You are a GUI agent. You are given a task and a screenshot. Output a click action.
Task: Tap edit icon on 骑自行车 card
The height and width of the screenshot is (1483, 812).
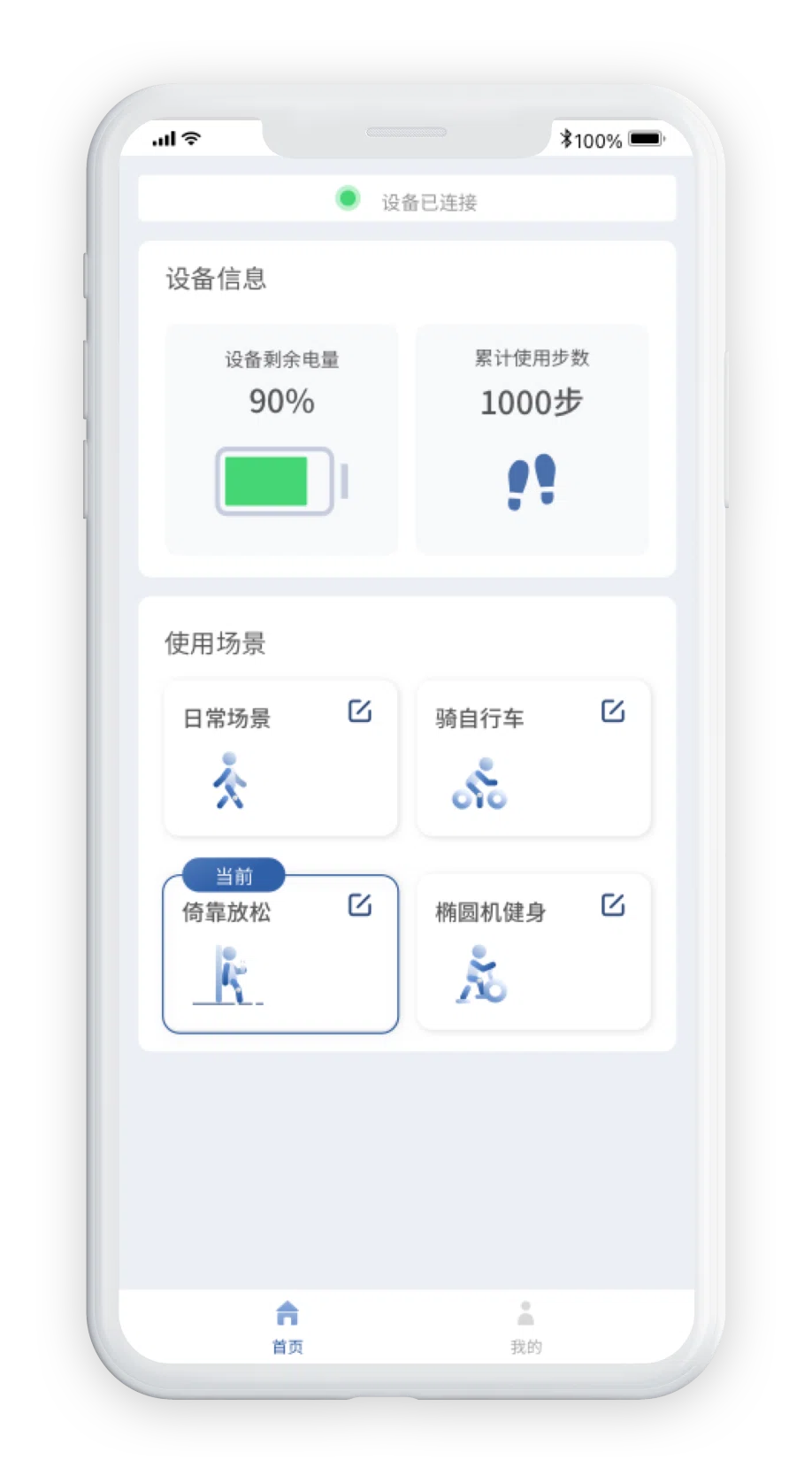613,711
